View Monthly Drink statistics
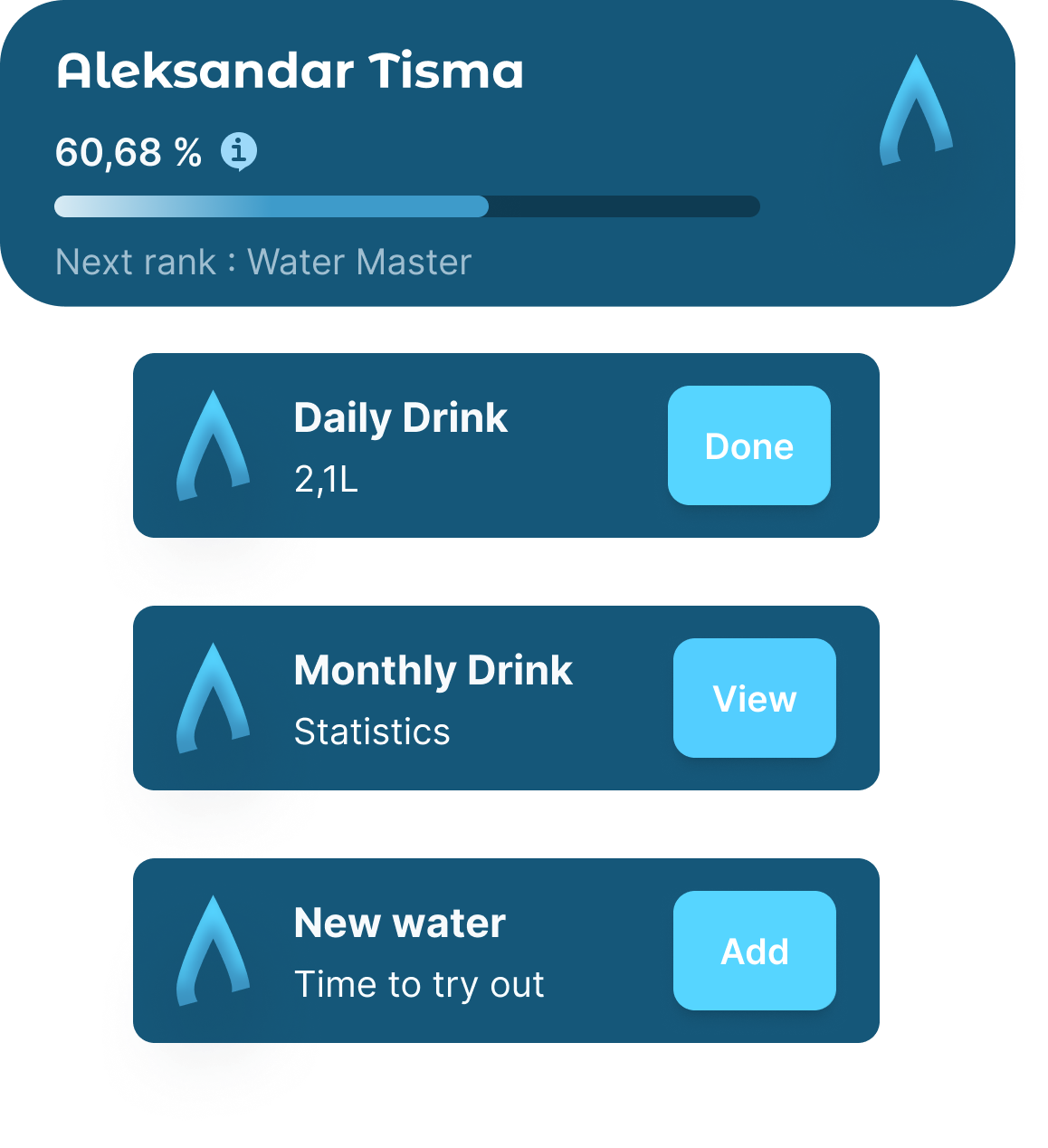 click(754, 698)
